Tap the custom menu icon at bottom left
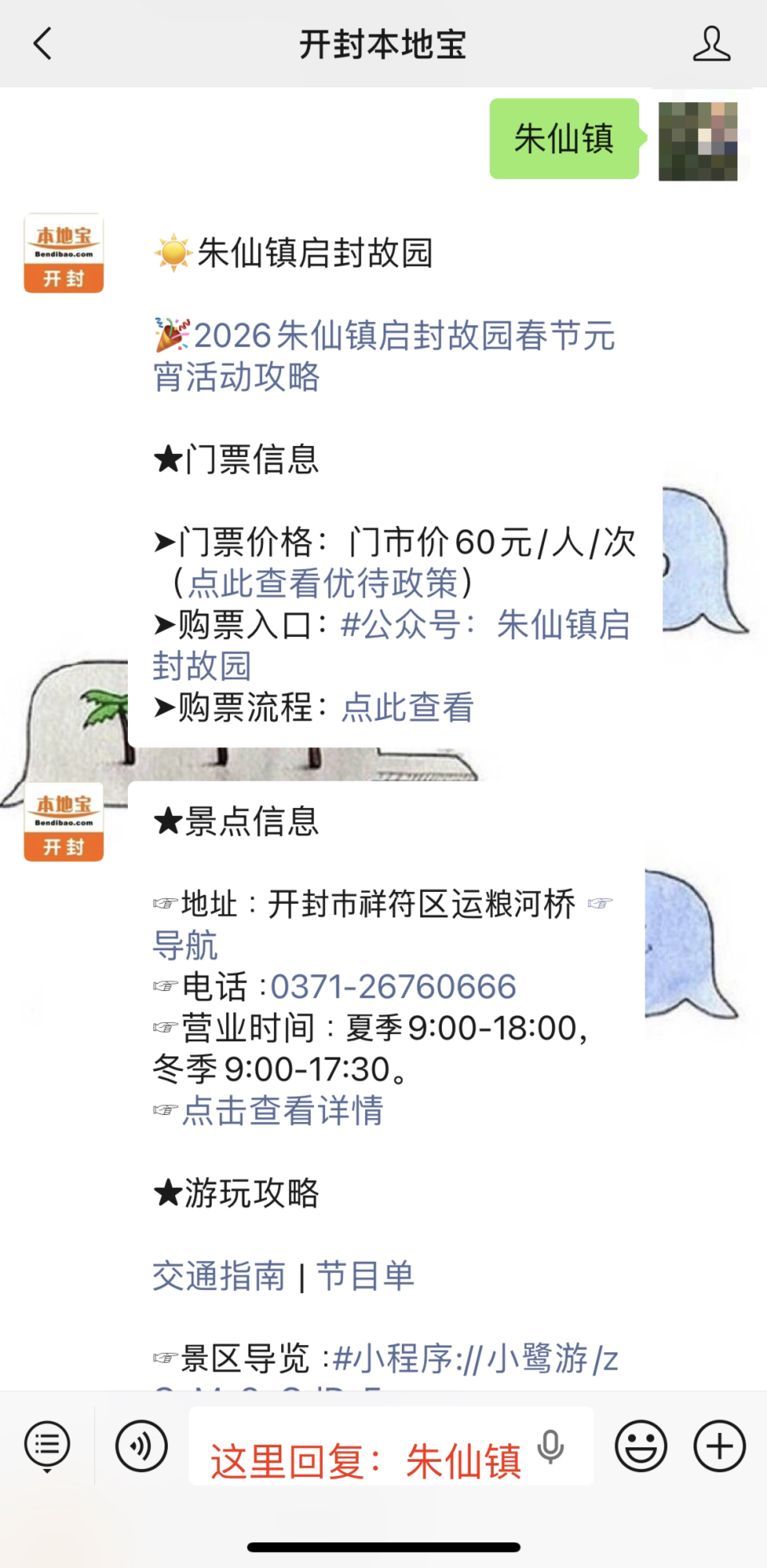The image size is (767, 1568). click(47, 1445)
